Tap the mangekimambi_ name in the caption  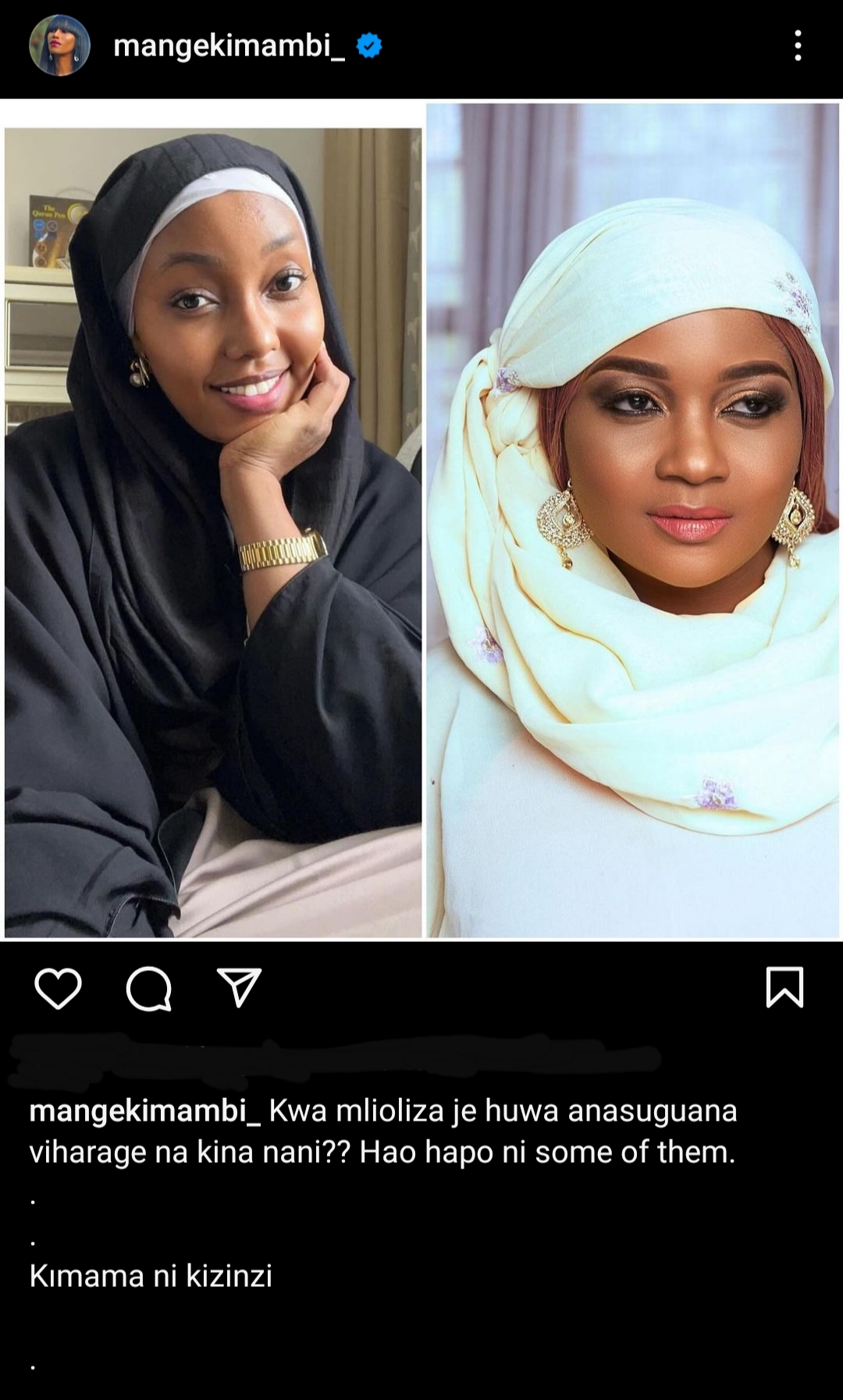(145, 1110)
